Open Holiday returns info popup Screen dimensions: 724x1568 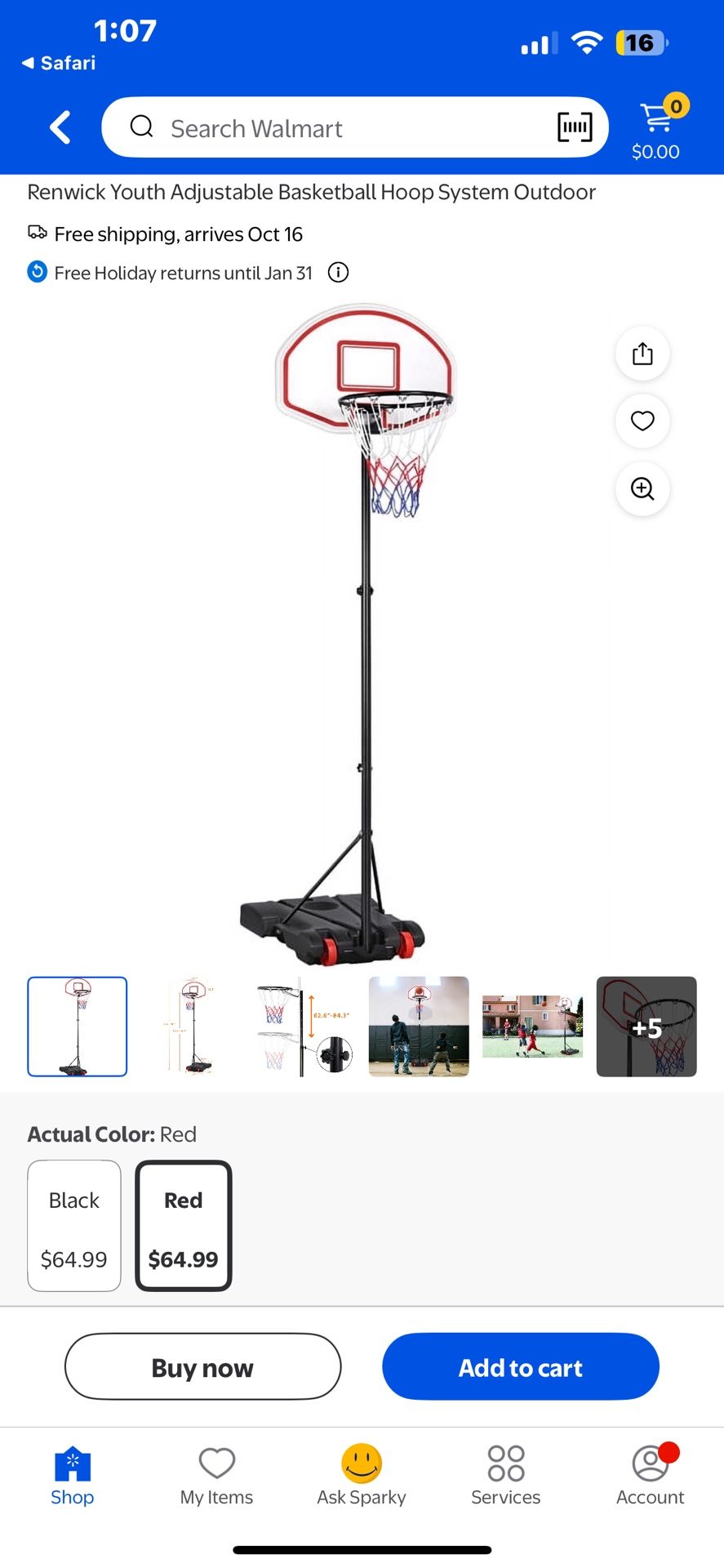pyautogui.click(x=338, y=272)
